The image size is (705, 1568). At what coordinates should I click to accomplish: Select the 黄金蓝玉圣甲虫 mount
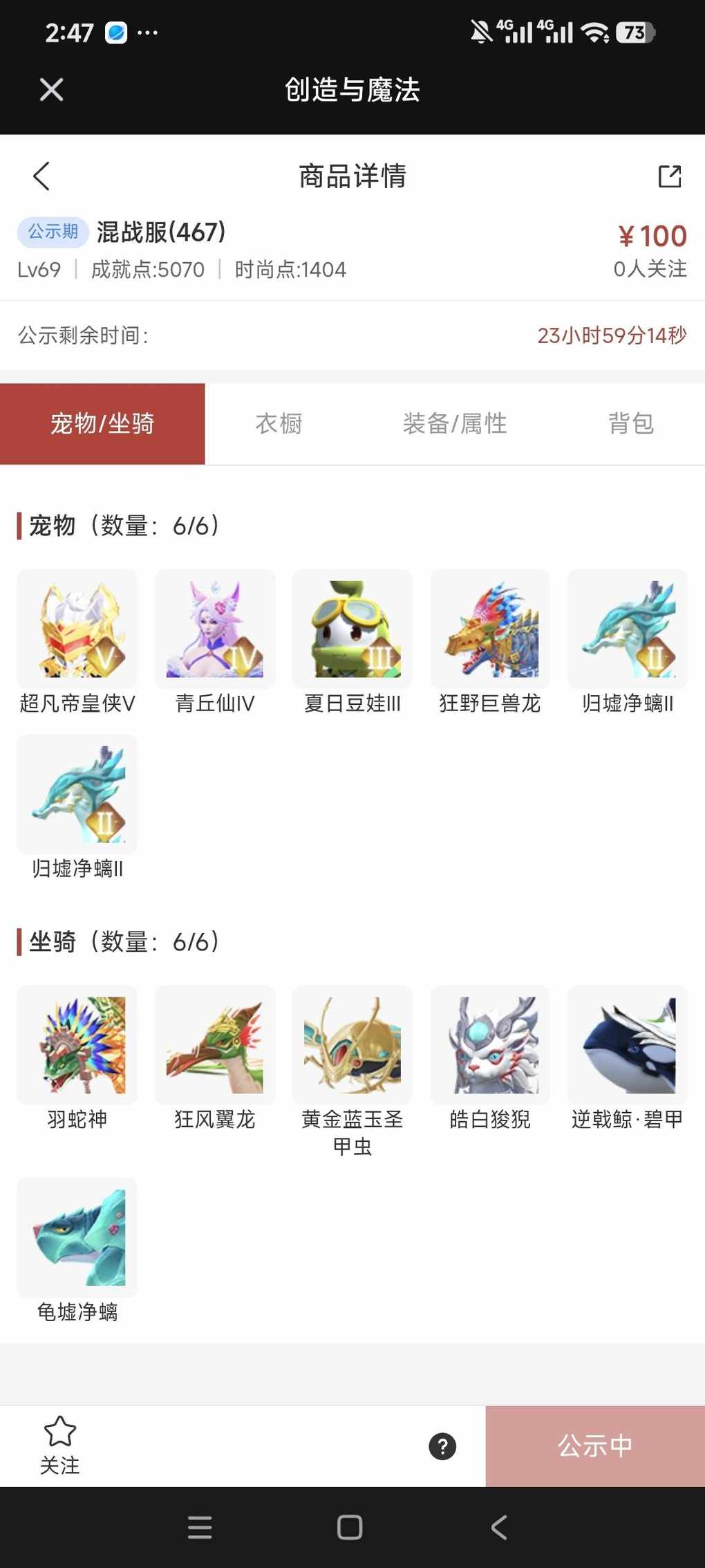point(352,1045)
